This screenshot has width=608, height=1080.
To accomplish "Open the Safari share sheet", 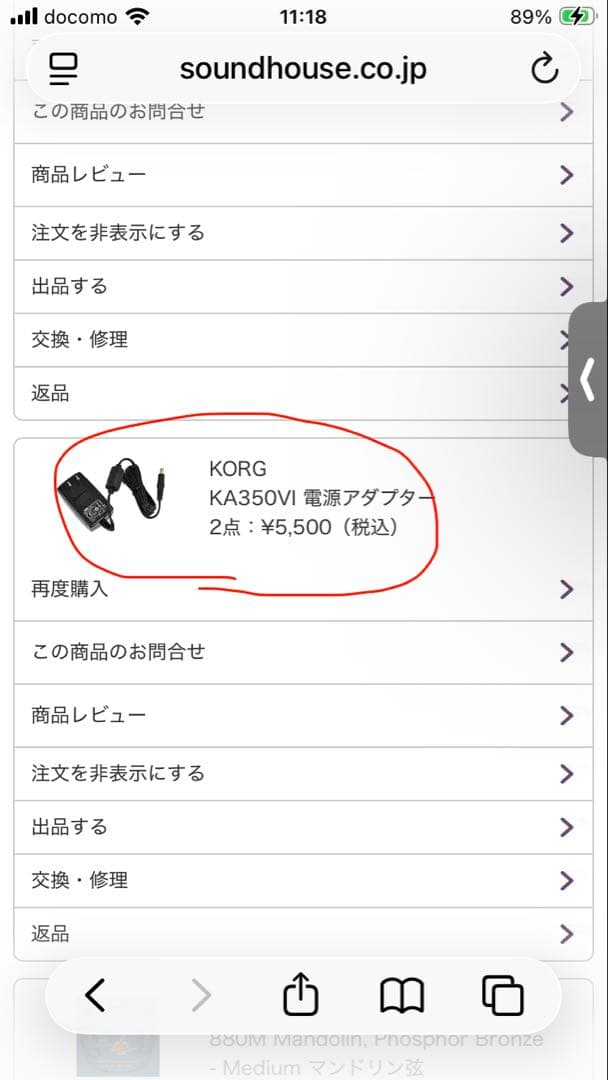I will (300, 994).
